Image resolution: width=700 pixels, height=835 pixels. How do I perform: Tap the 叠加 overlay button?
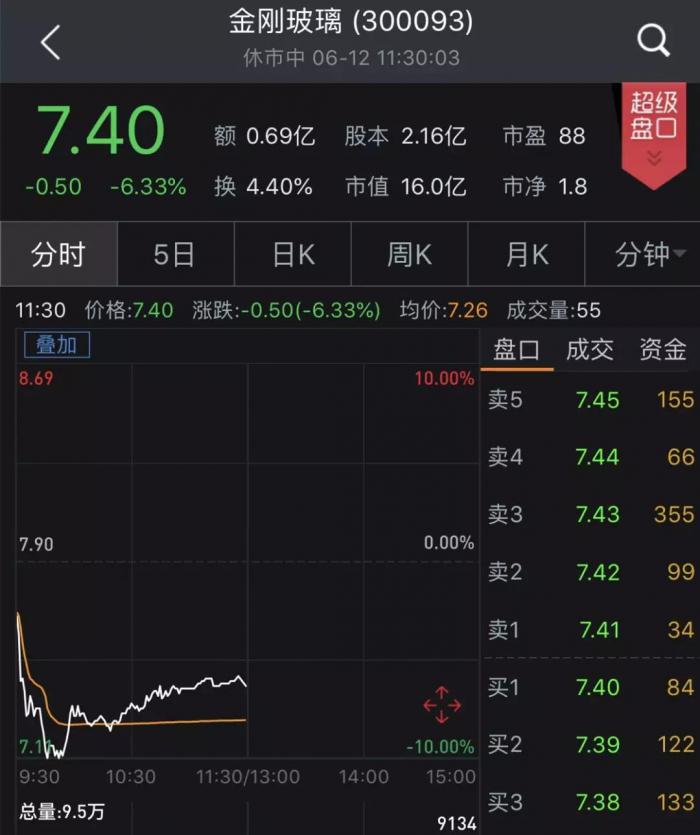[x=57, y=345]
